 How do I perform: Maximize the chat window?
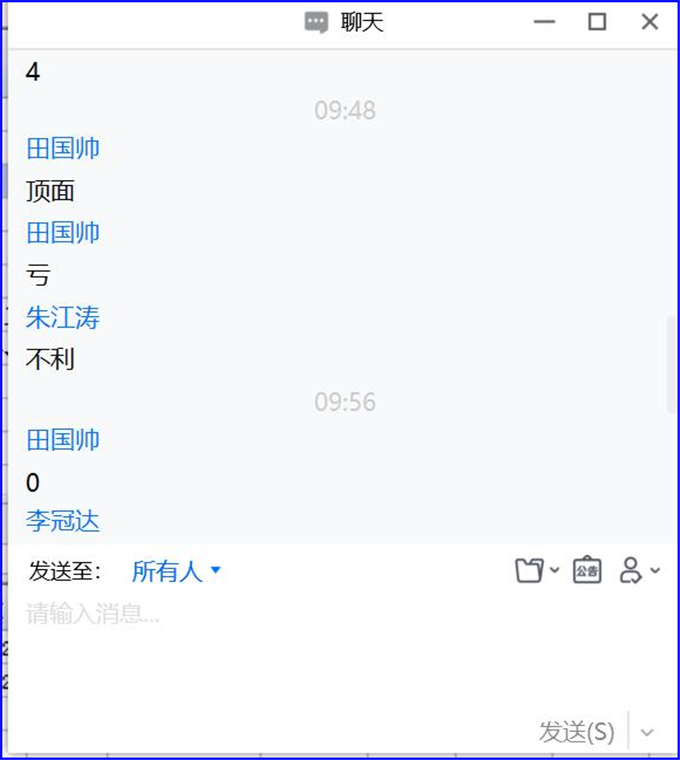[x=597, y=22]
